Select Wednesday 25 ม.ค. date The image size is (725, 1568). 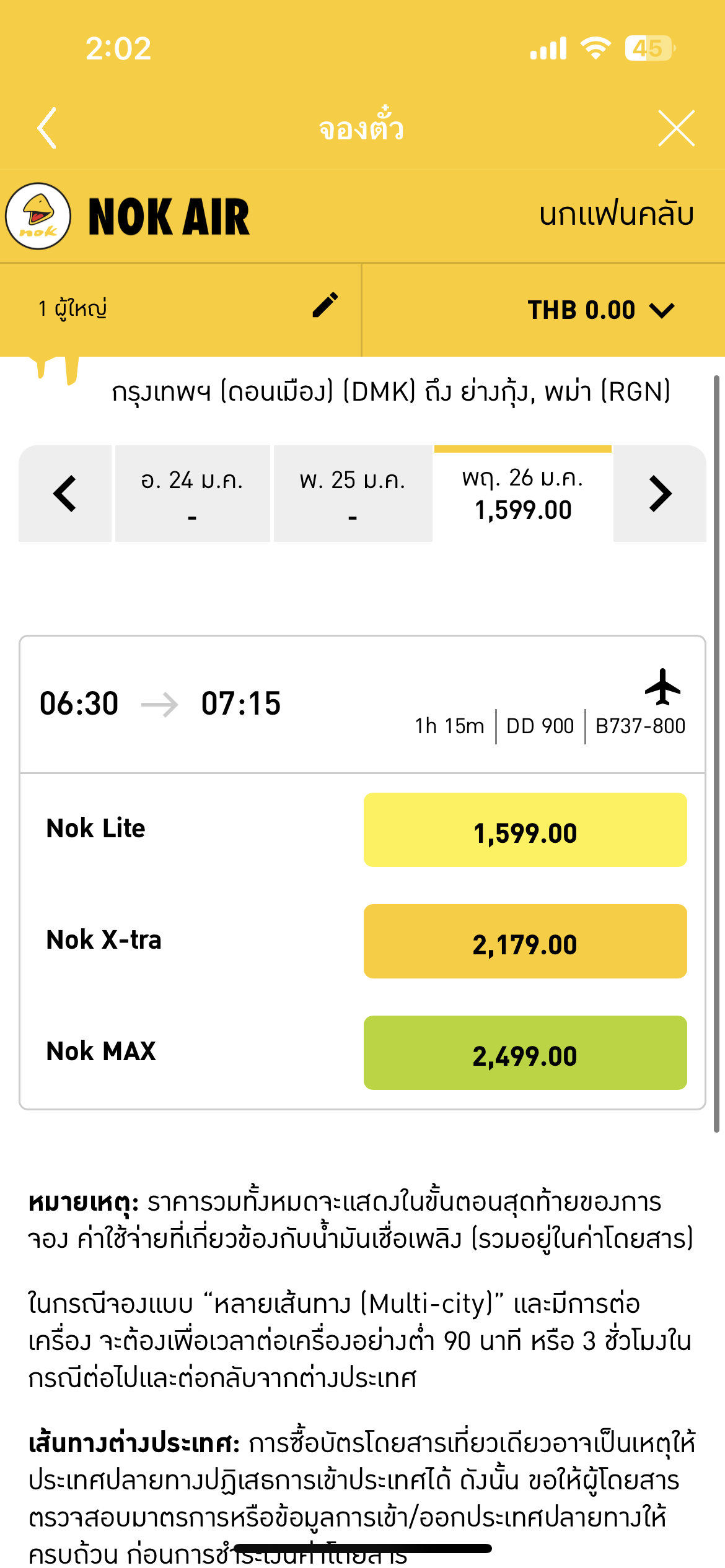pyautogui.click(x=353, y=494)
